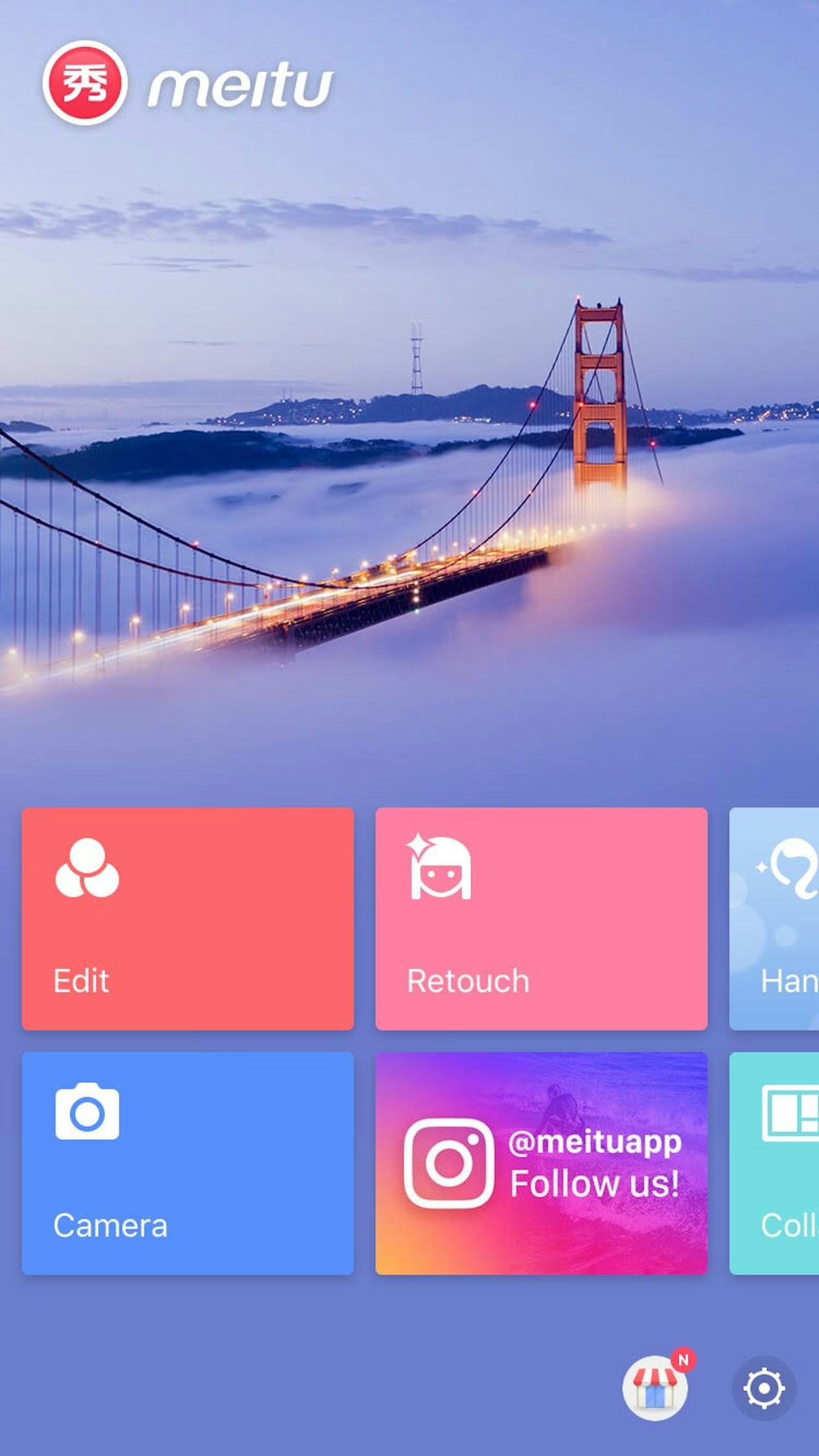
Task: Select the Edit card
Action: [188, 918]
